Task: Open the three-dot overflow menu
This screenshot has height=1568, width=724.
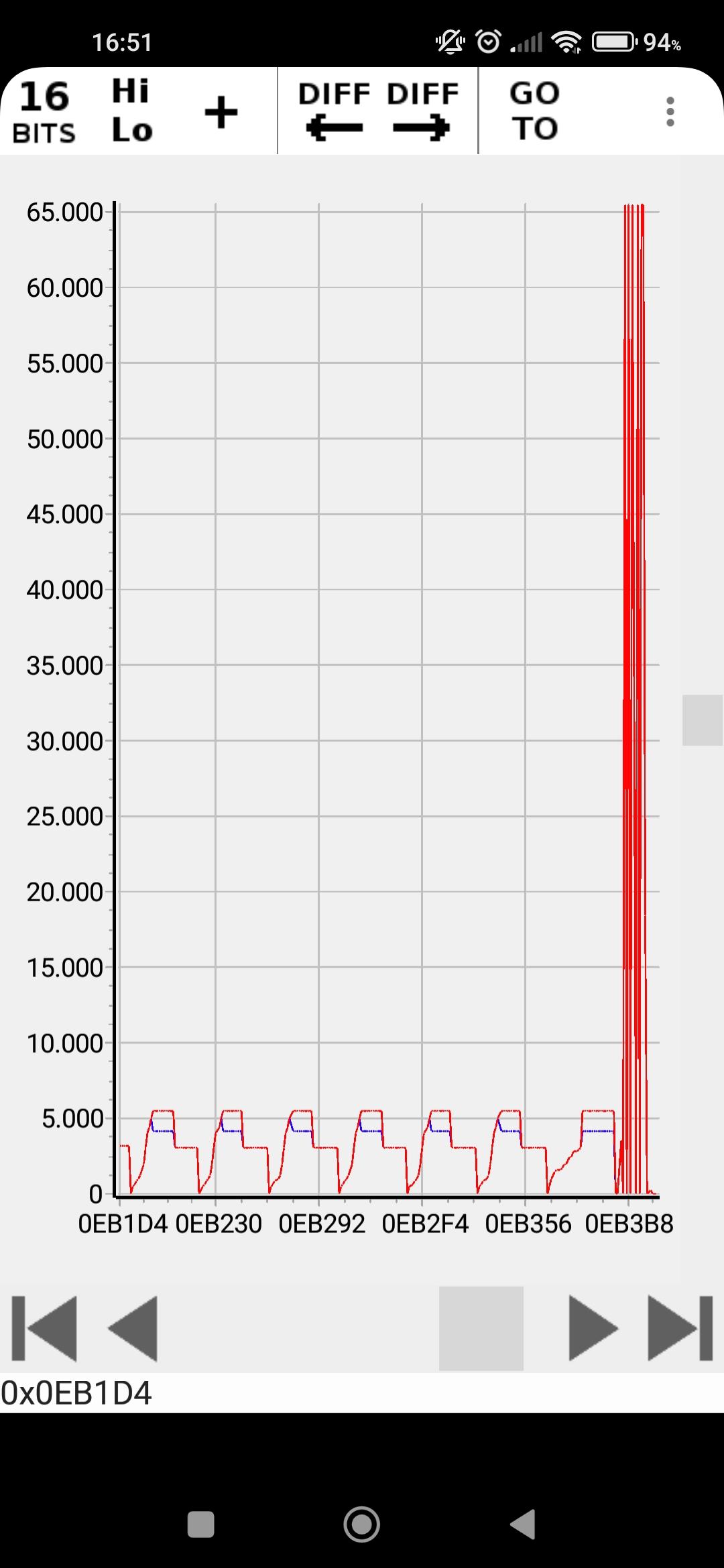Action: pos(670,112)
